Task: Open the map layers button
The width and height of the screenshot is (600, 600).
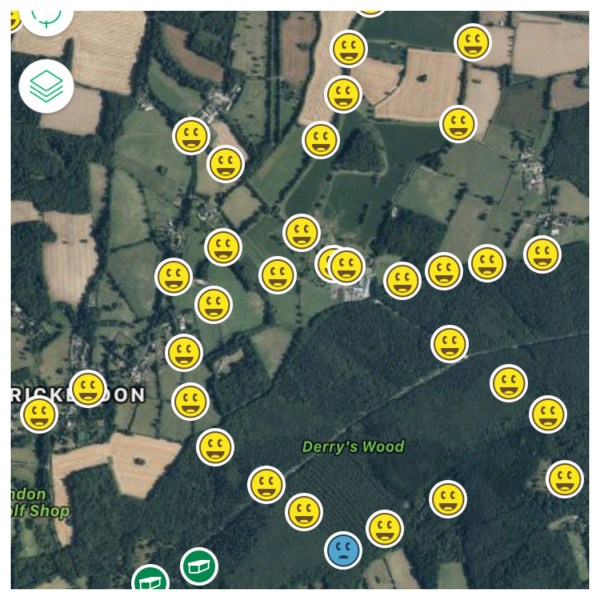Action: point(46,85)
